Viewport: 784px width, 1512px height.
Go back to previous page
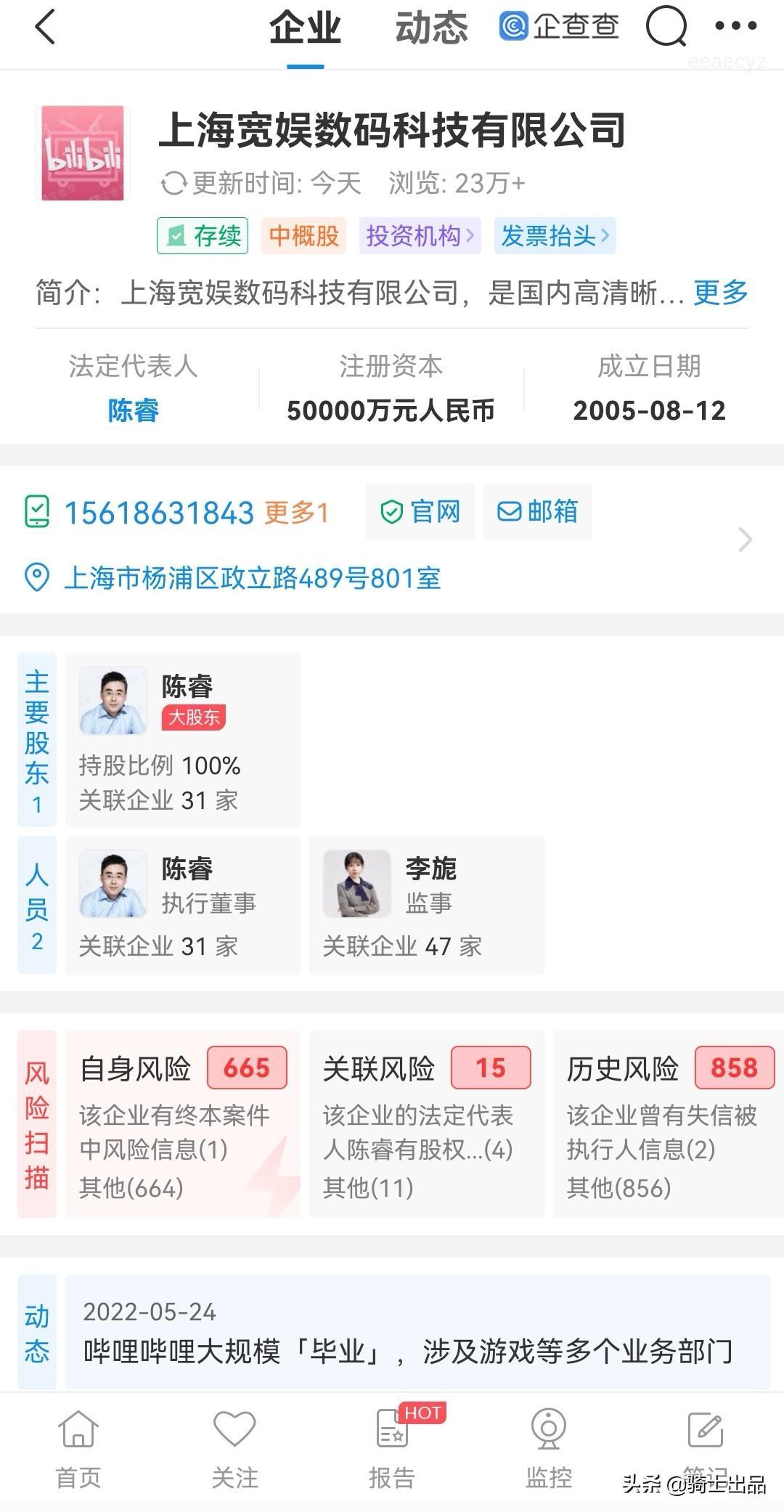pyautogui.click(x=45, y=29)
